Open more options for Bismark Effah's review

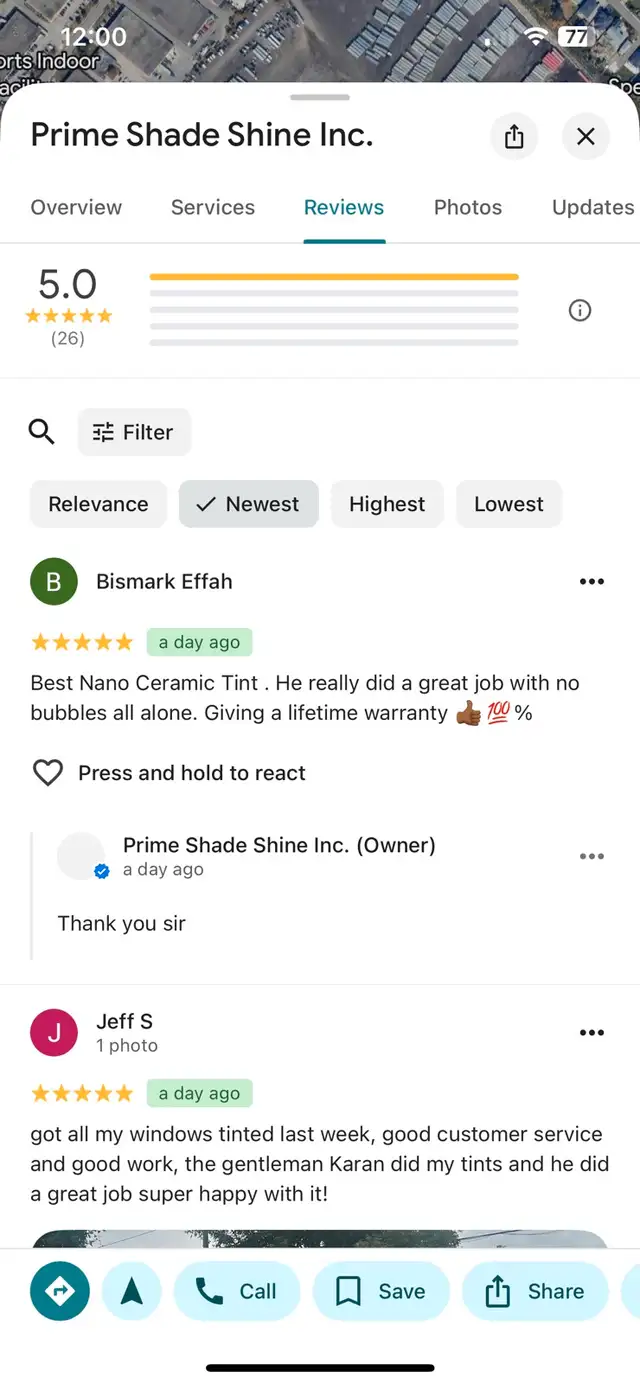tap(592, 582)
